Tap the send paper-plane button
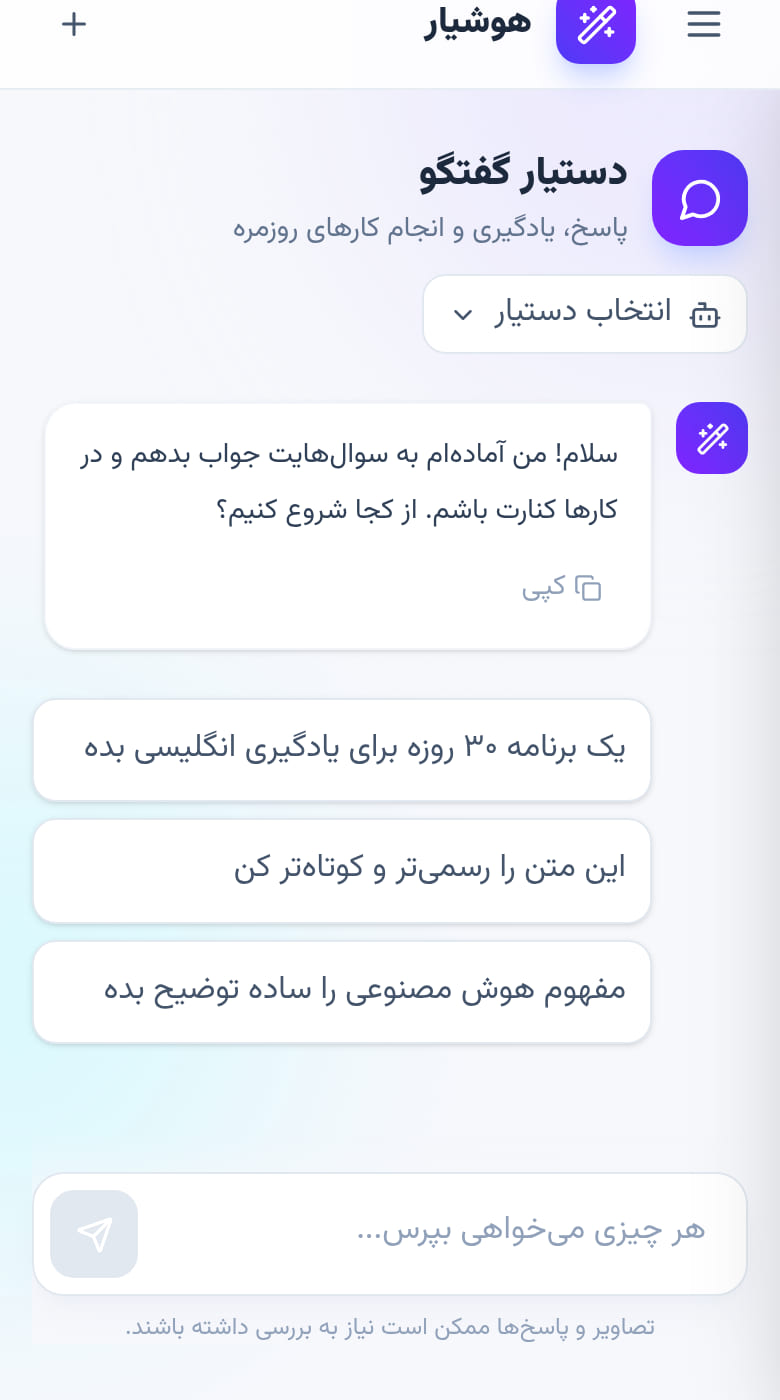 tap(94, 1234)
